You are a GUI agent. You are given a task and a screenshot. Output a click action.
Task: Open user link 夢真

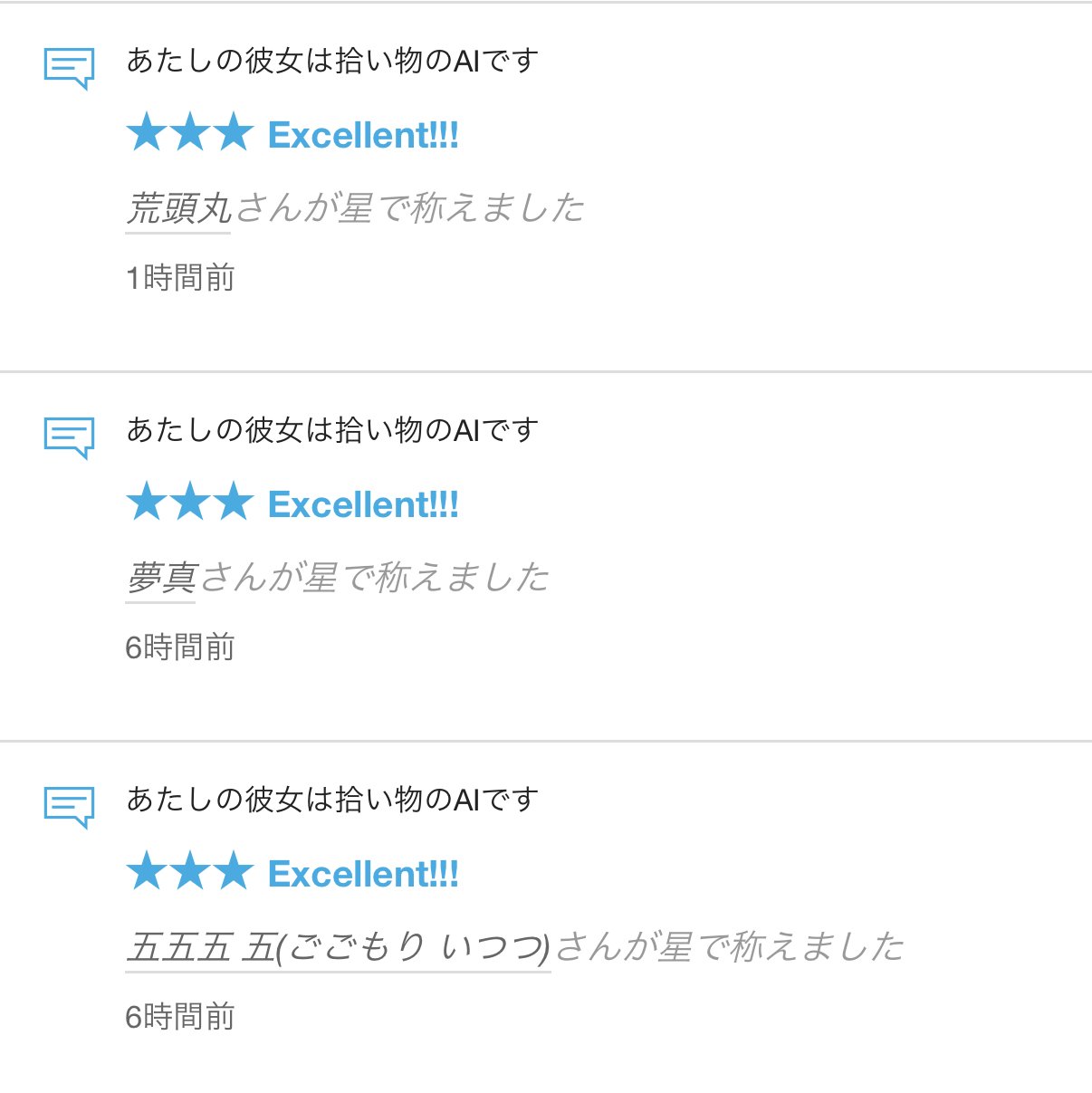pos(161,578)
